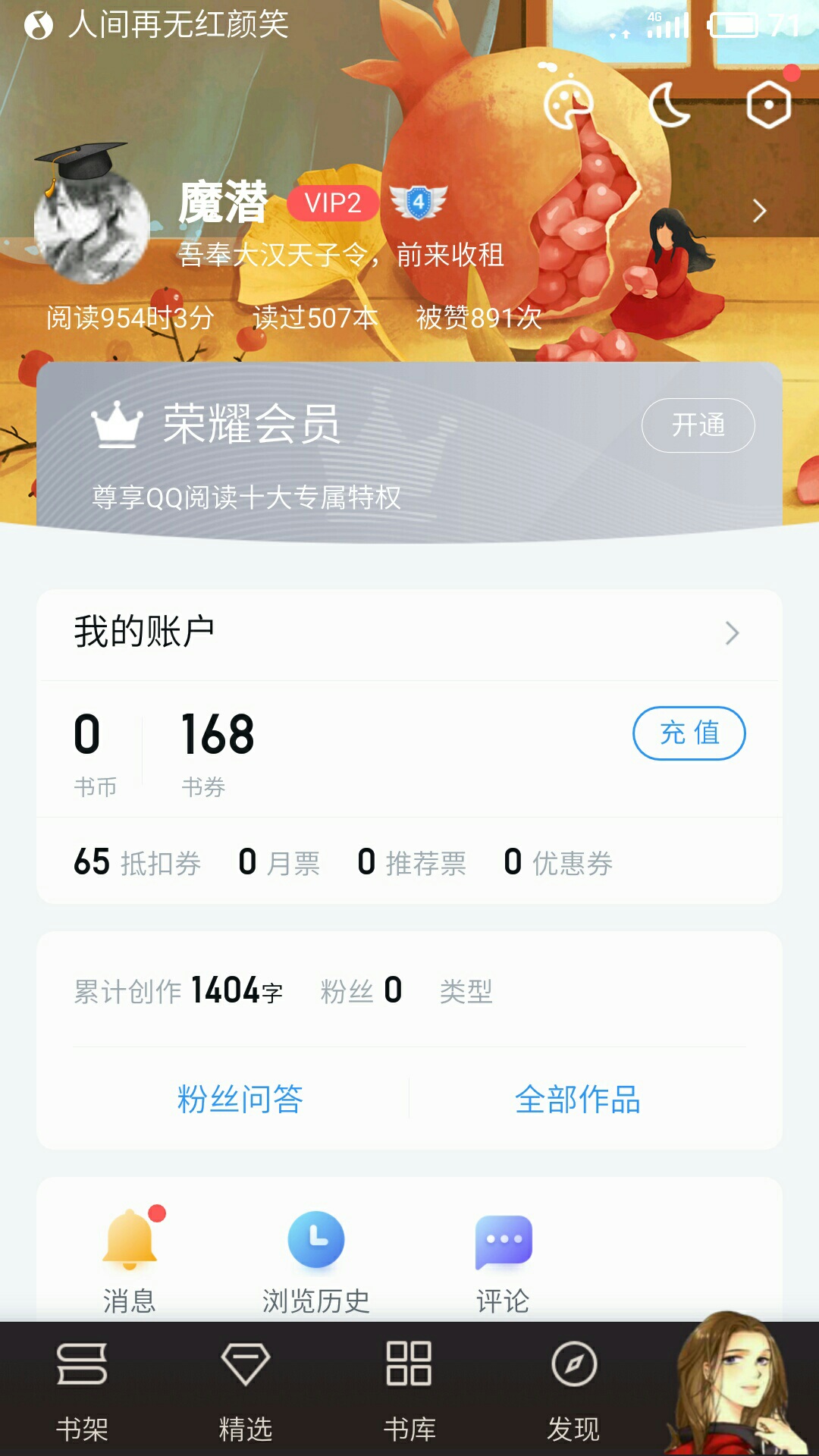
Task: Open the theme skin palette icon
Action: pos(568,103)
